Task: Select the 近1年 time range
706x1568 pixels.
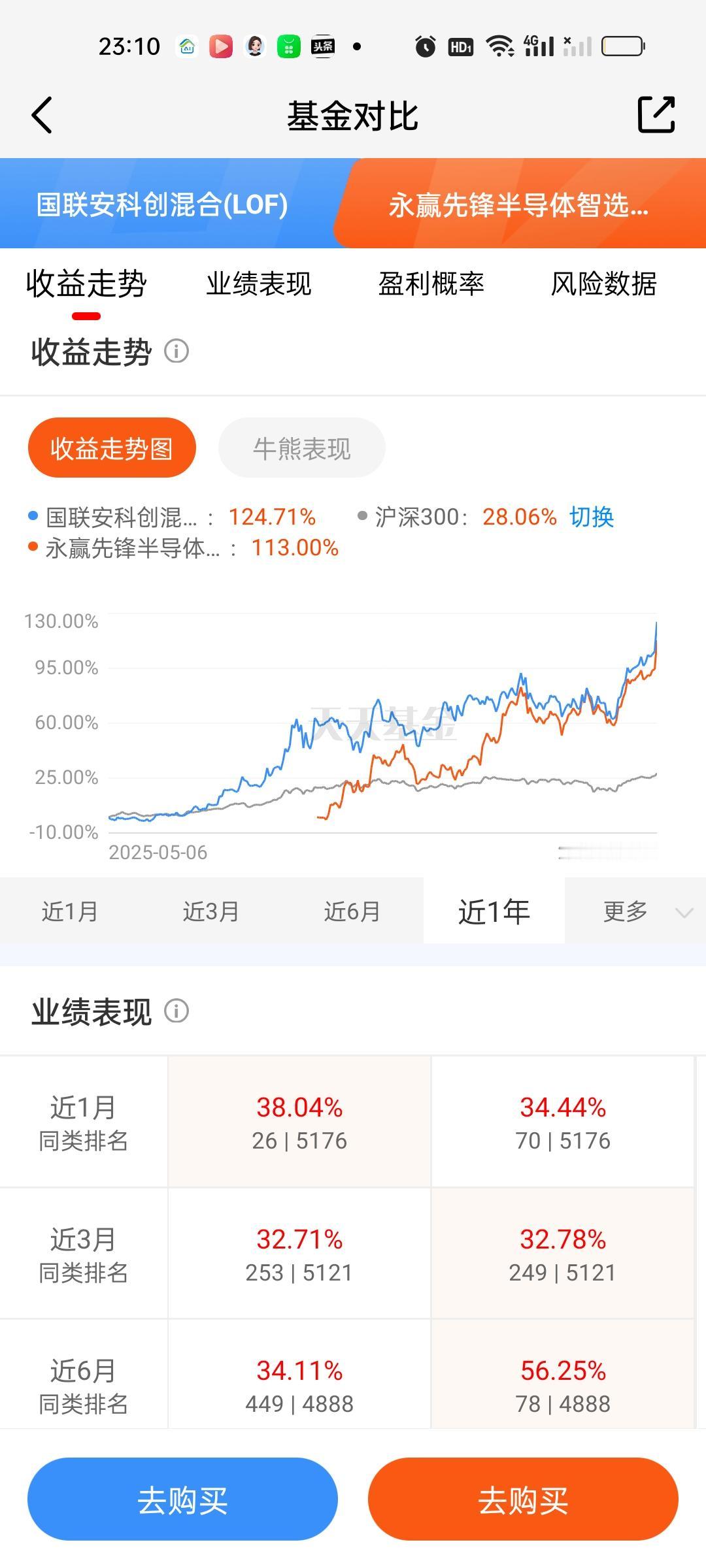Action: [x=494, y=911]
